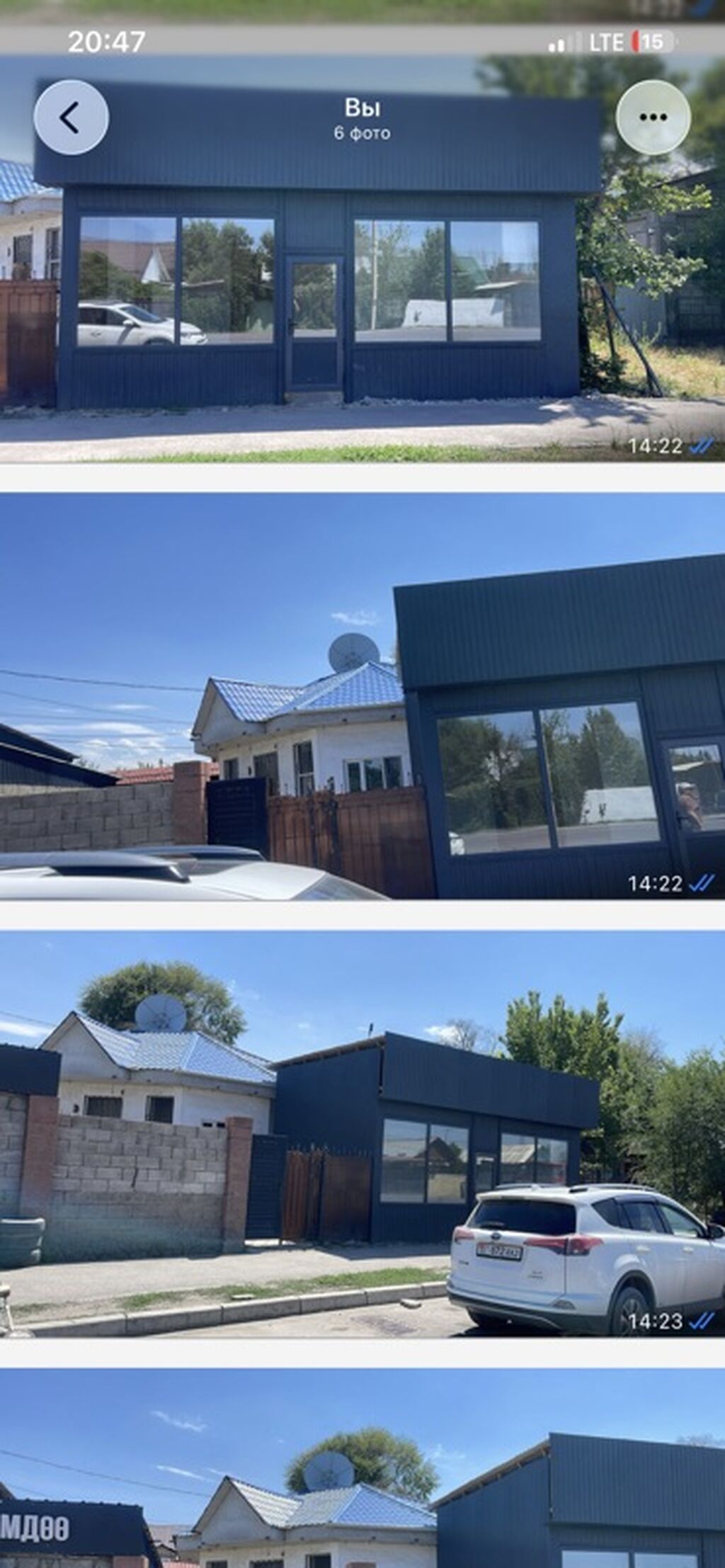Open the photo of the house with the satellite dish

[x=362, y=696]
